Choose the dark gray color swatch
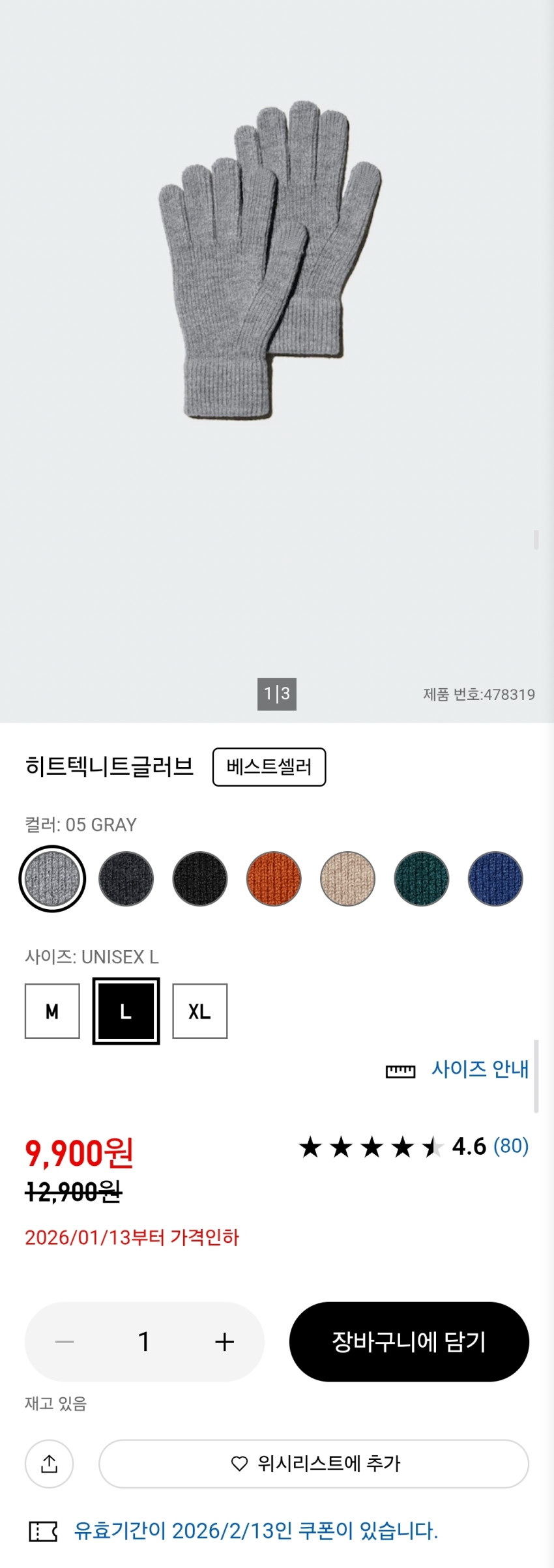The height and width of the screenshot is (1568, 554). (x=126, y=878)
